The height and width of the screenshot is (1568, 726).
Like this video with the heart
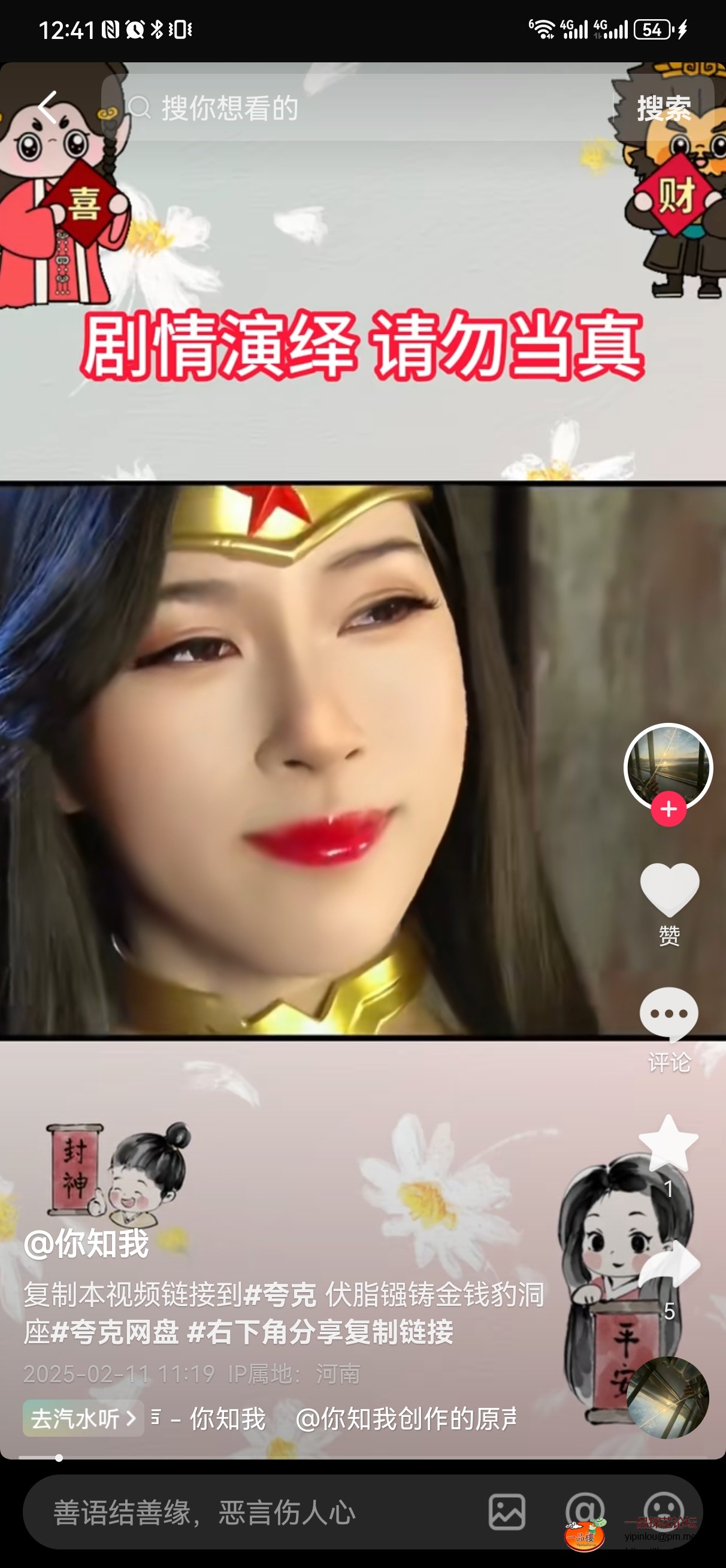[x=669, y=890]
